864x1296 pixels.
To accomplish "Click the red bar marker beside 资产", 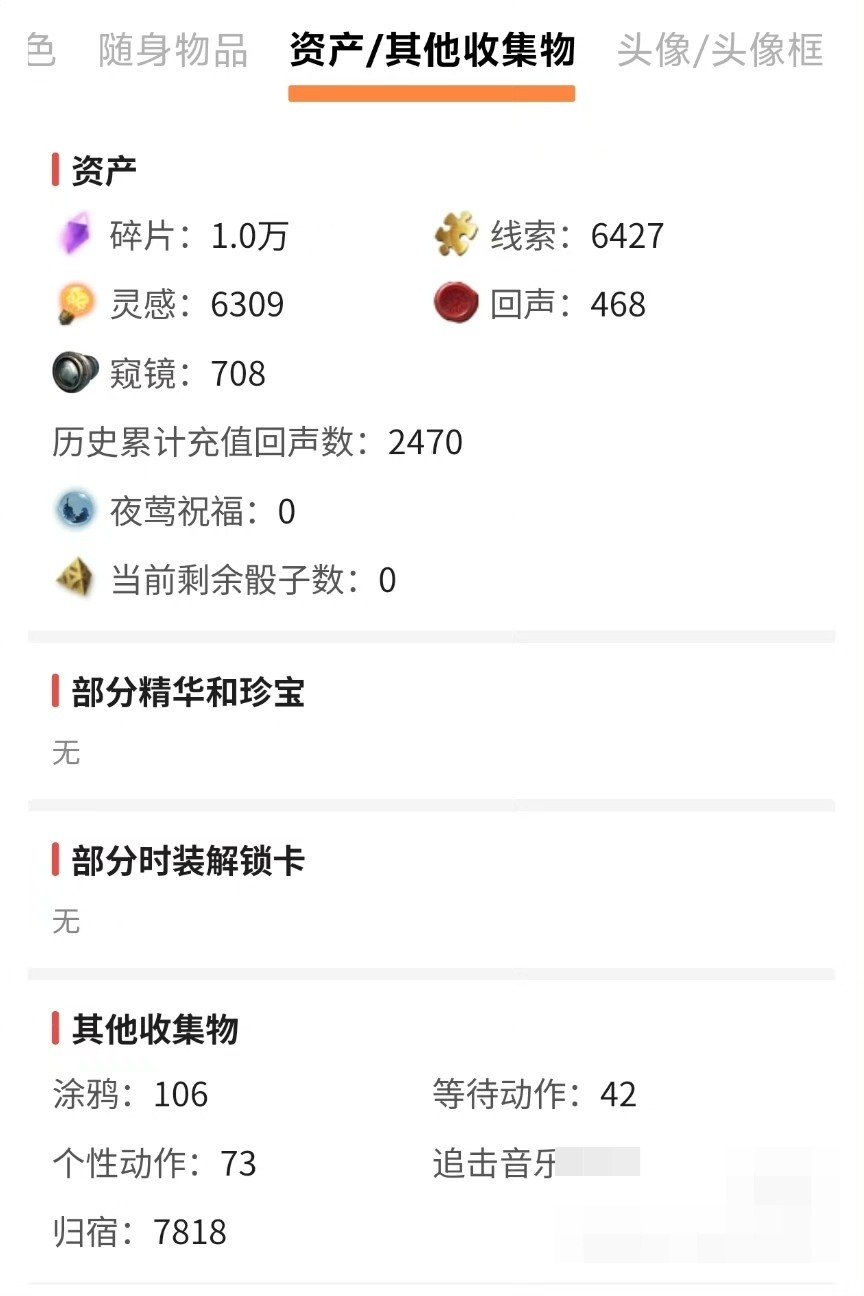I will 56,167.
